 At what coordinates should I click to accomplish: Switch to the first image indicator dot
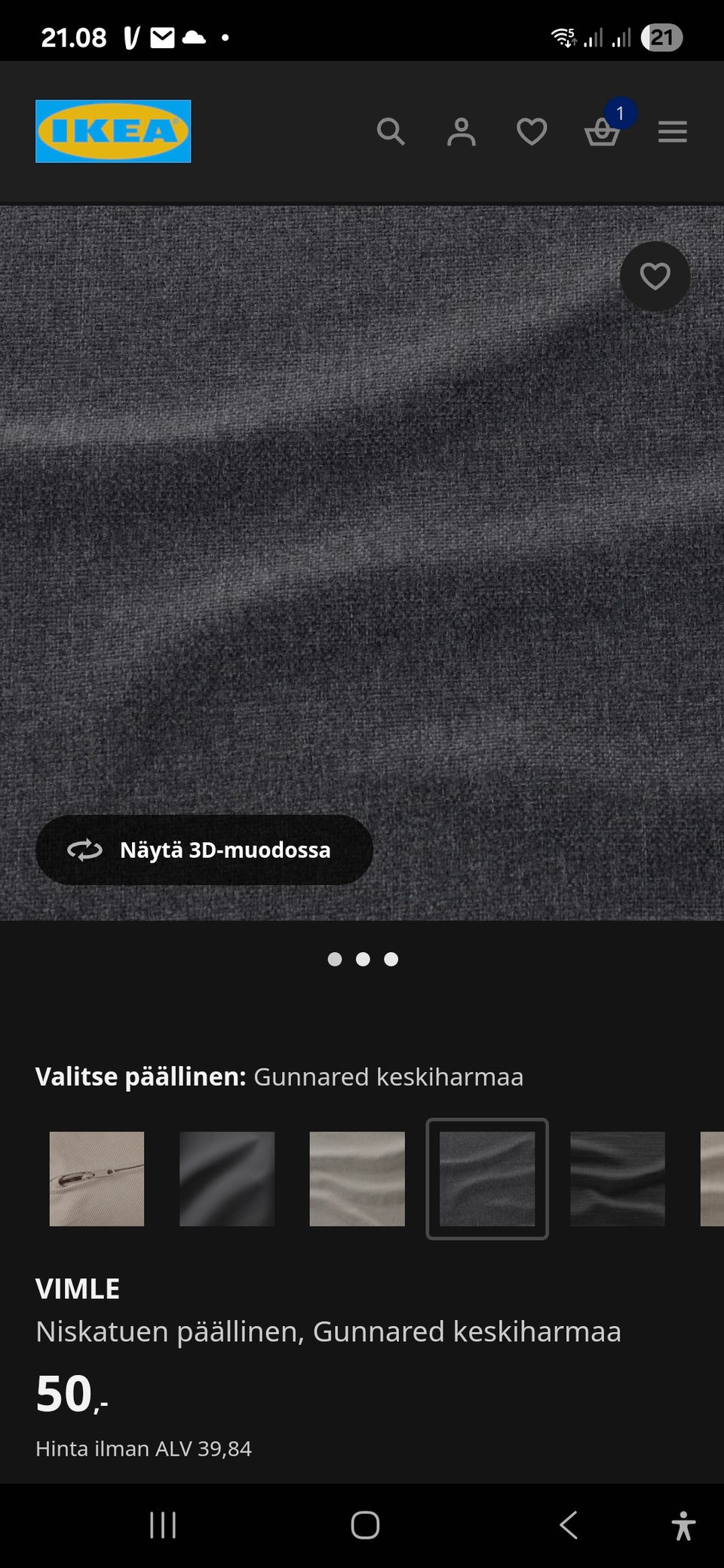334,959
